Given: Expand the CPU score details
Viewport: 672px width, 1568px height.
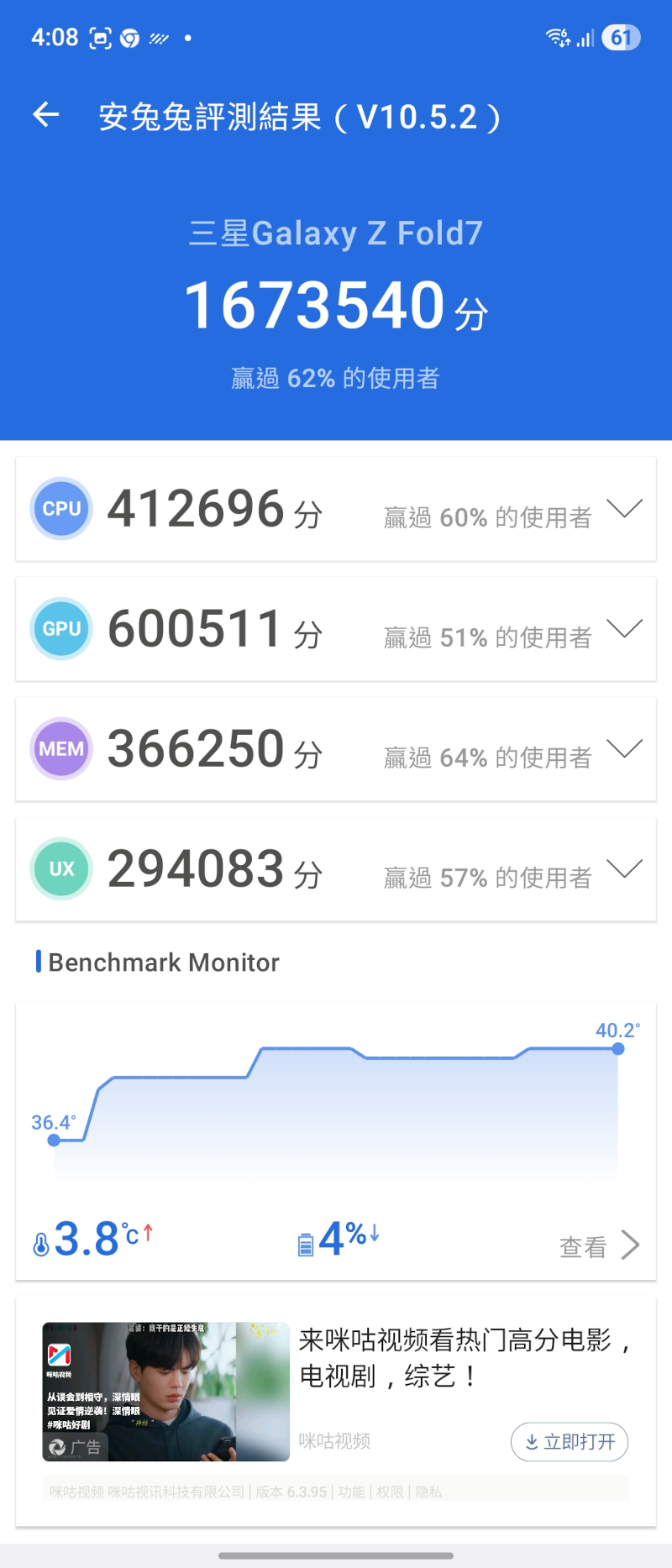Looking at the screenshot, I should coord(624,509).
